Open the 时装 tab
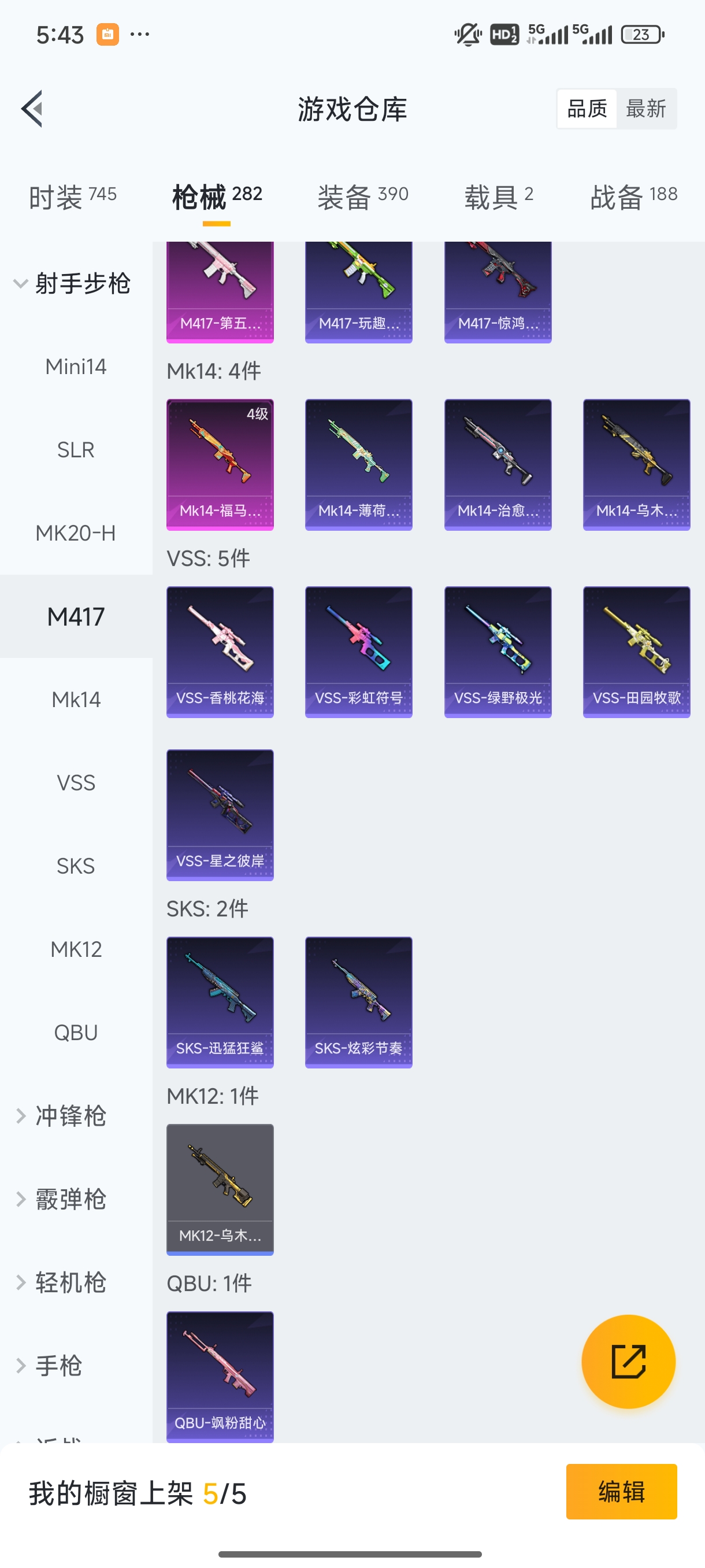Image resolution: width=705 pixels, height=1568 pixels. click(72, 197)
